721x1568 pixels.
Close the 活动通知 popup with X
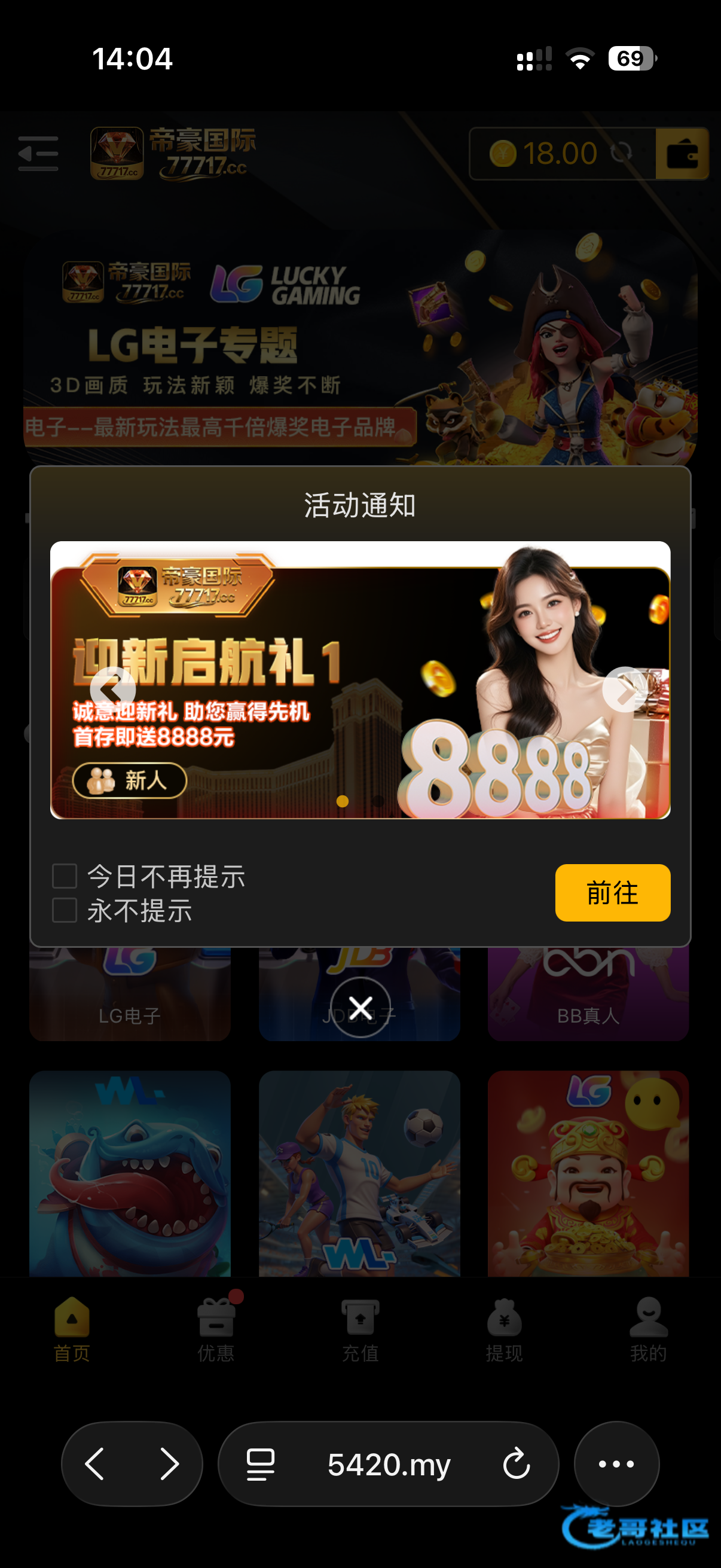(360, 1007)
